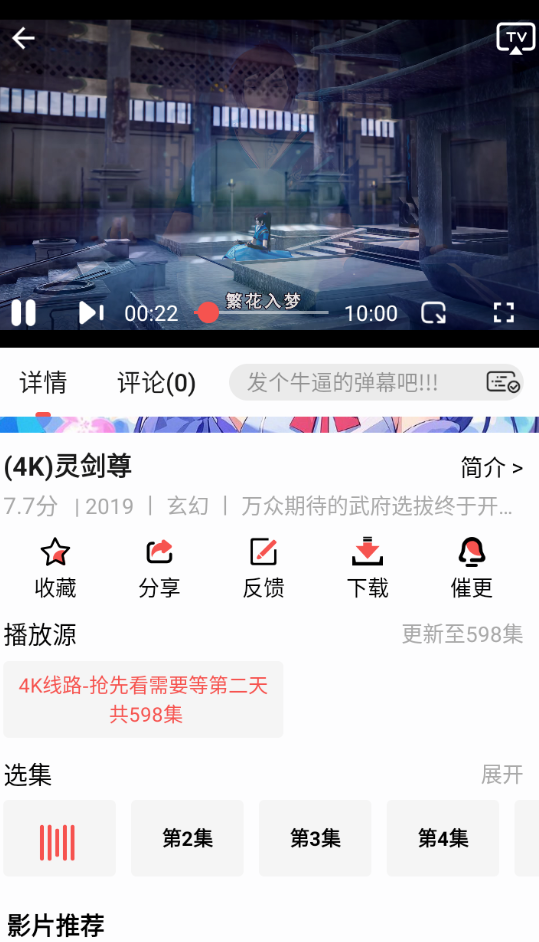Screen dimensions: 539x942
Task: Play episode 第3集
Action: point(315,838)
